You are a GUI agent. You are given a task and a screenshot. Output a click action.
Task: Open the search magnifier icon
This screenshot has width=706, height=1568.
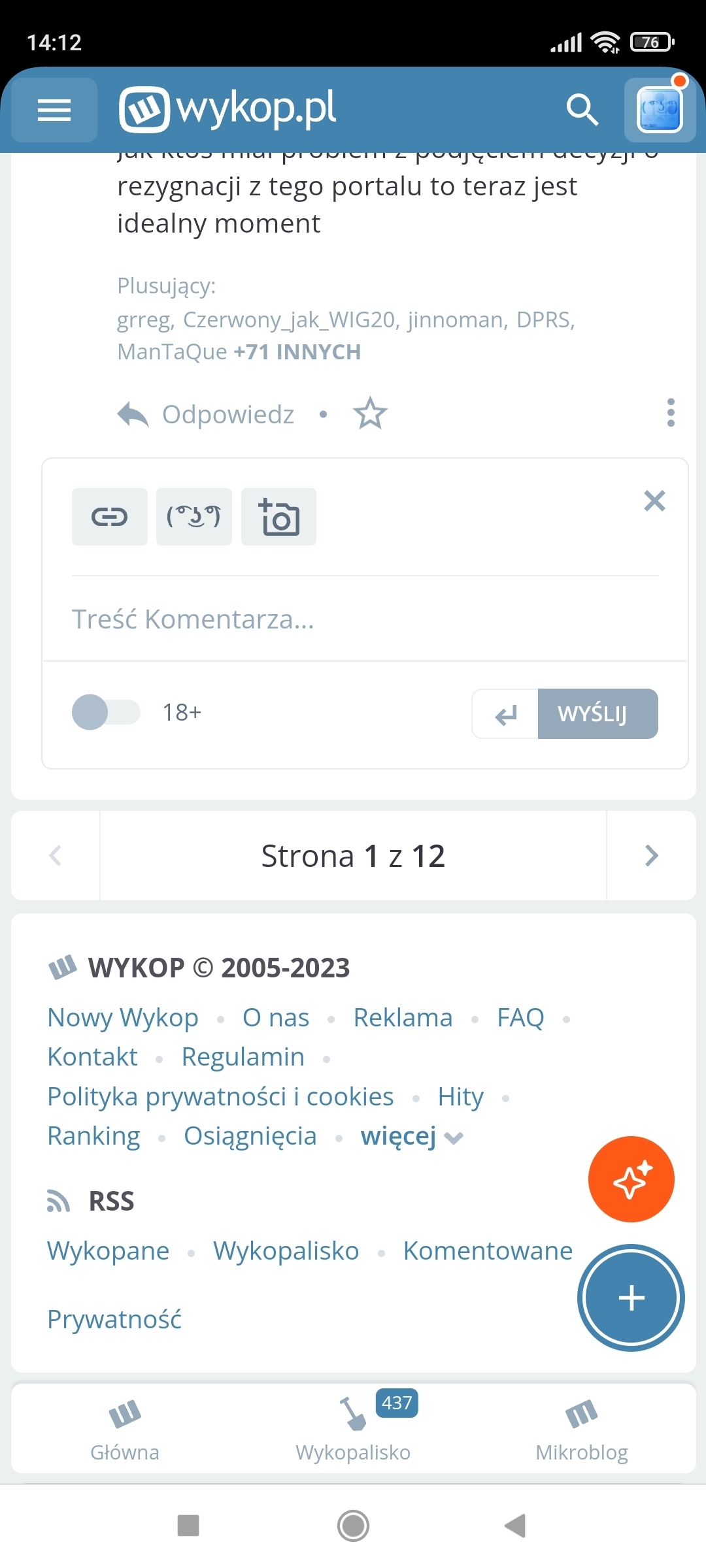[x=582, y=109]
